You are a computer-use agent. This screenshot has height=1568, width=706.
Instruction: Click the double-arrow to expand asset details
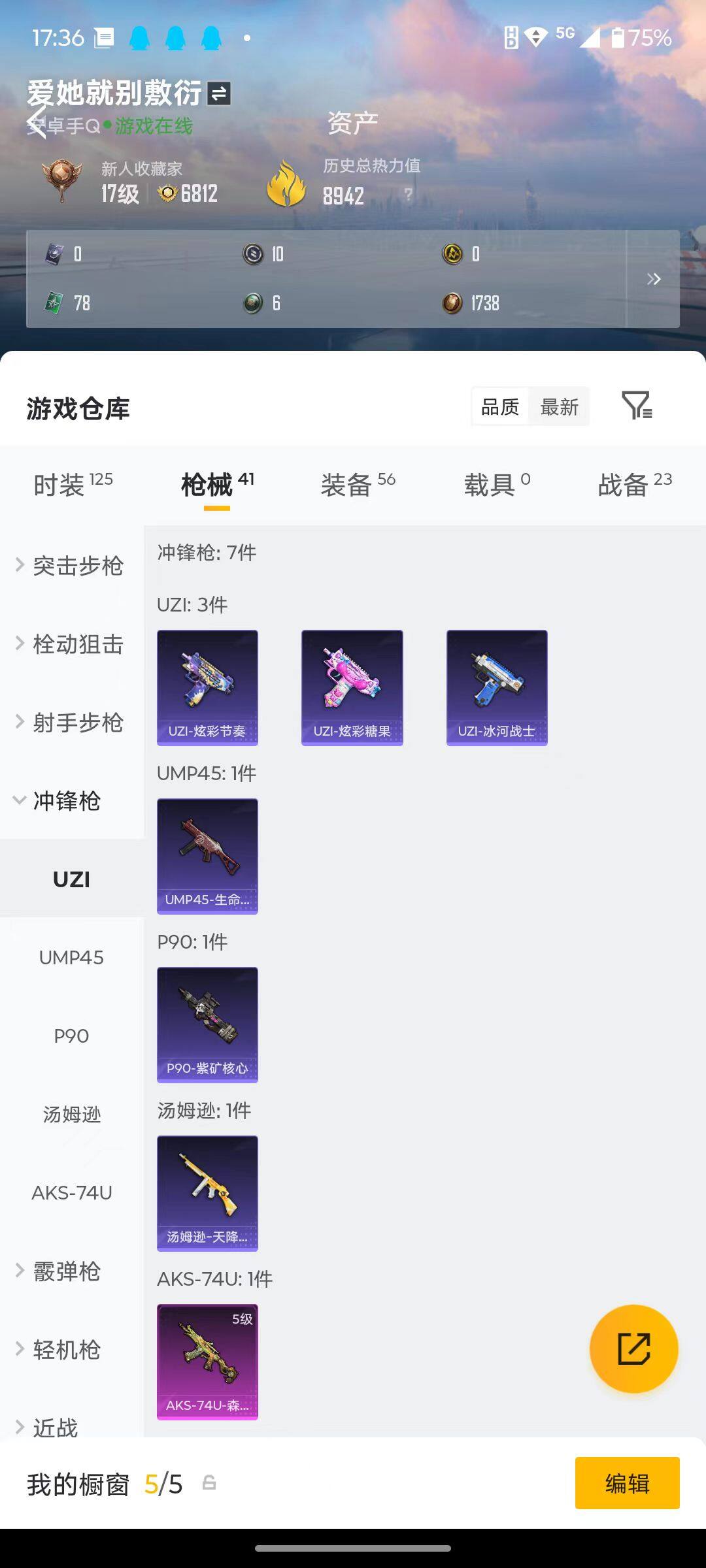click(653, 278)
